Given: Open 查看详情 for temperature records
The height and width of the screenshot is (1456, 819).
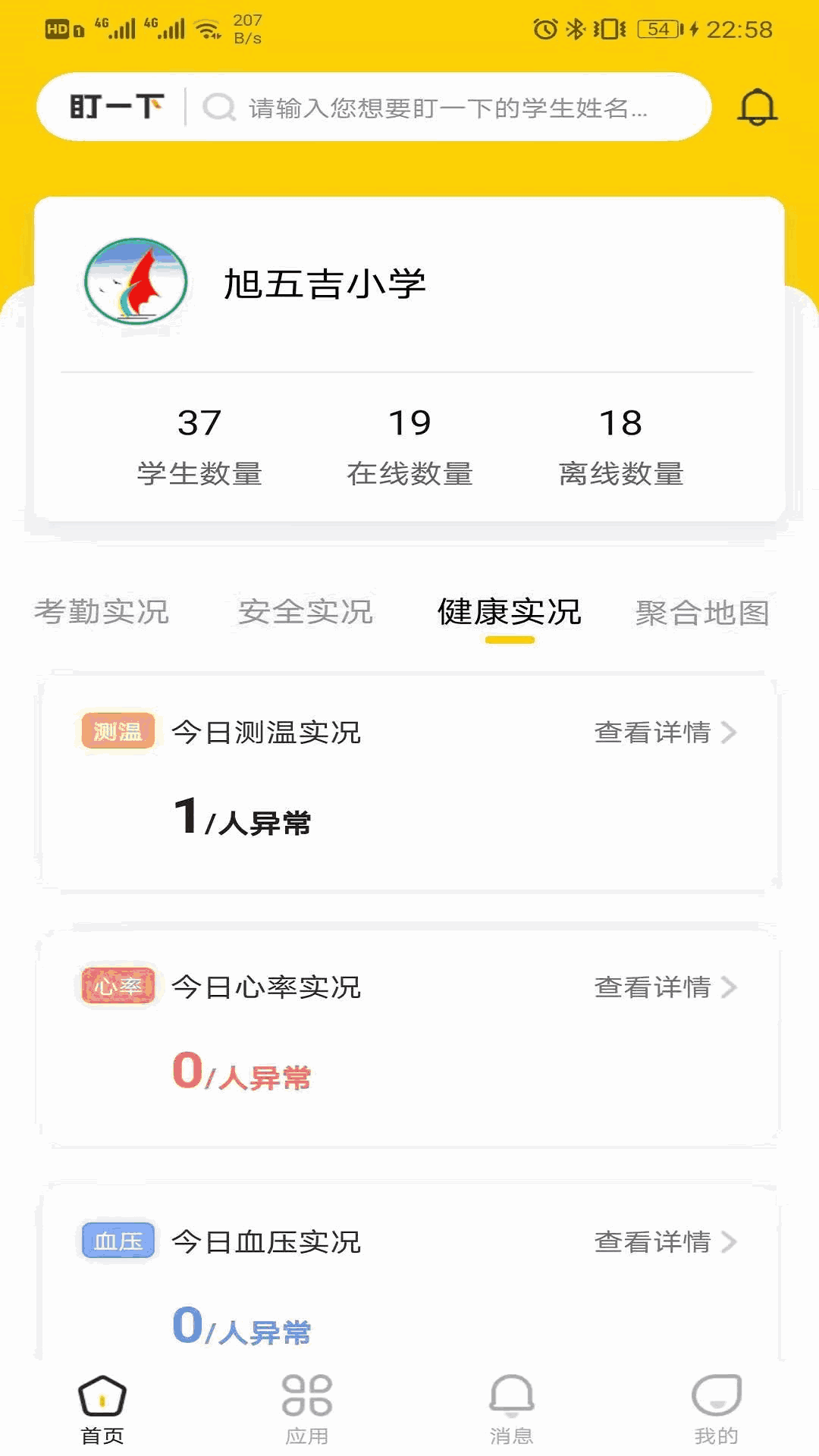Looking at the screenshot, I should (x=652, y=733).
